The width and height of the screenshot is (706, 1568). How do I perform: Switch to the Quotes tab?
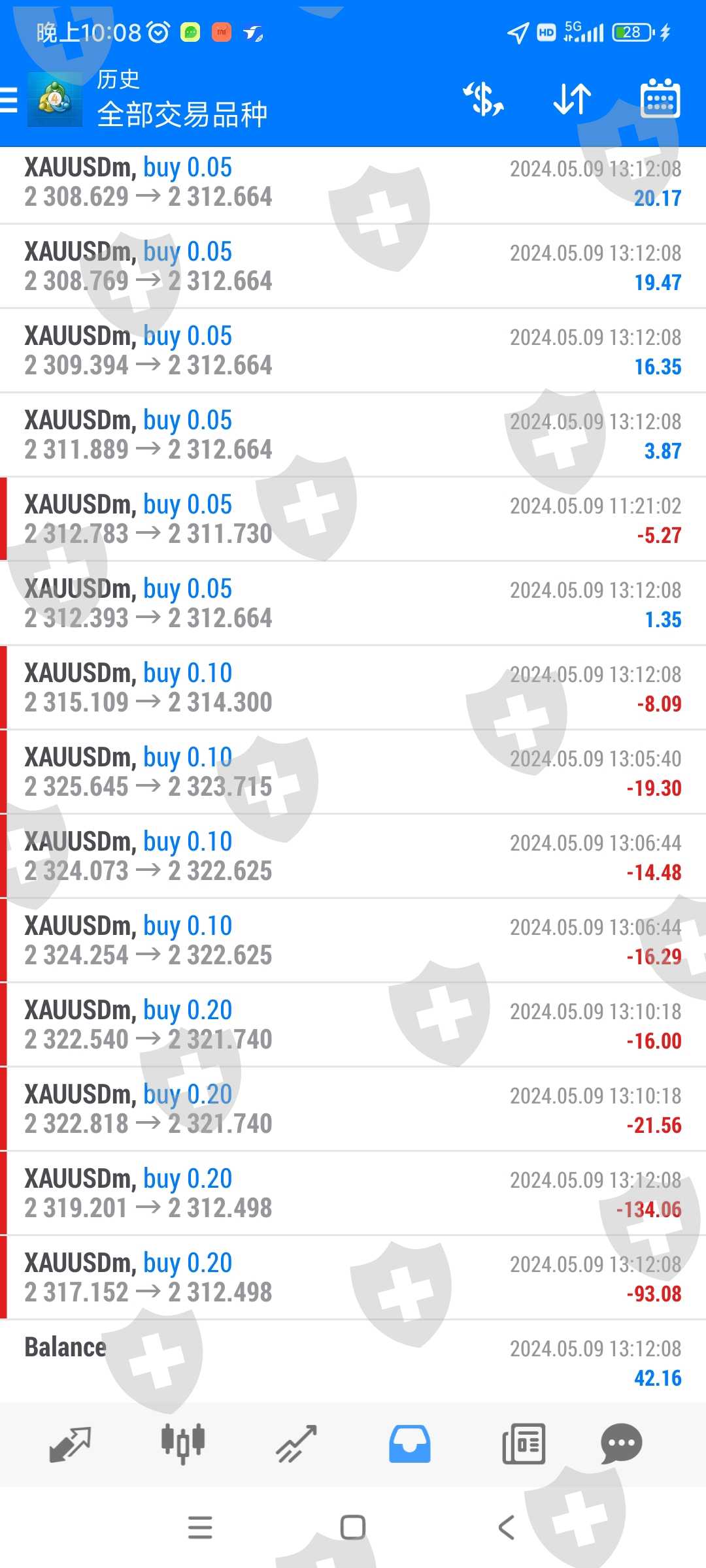point(70,1444)
